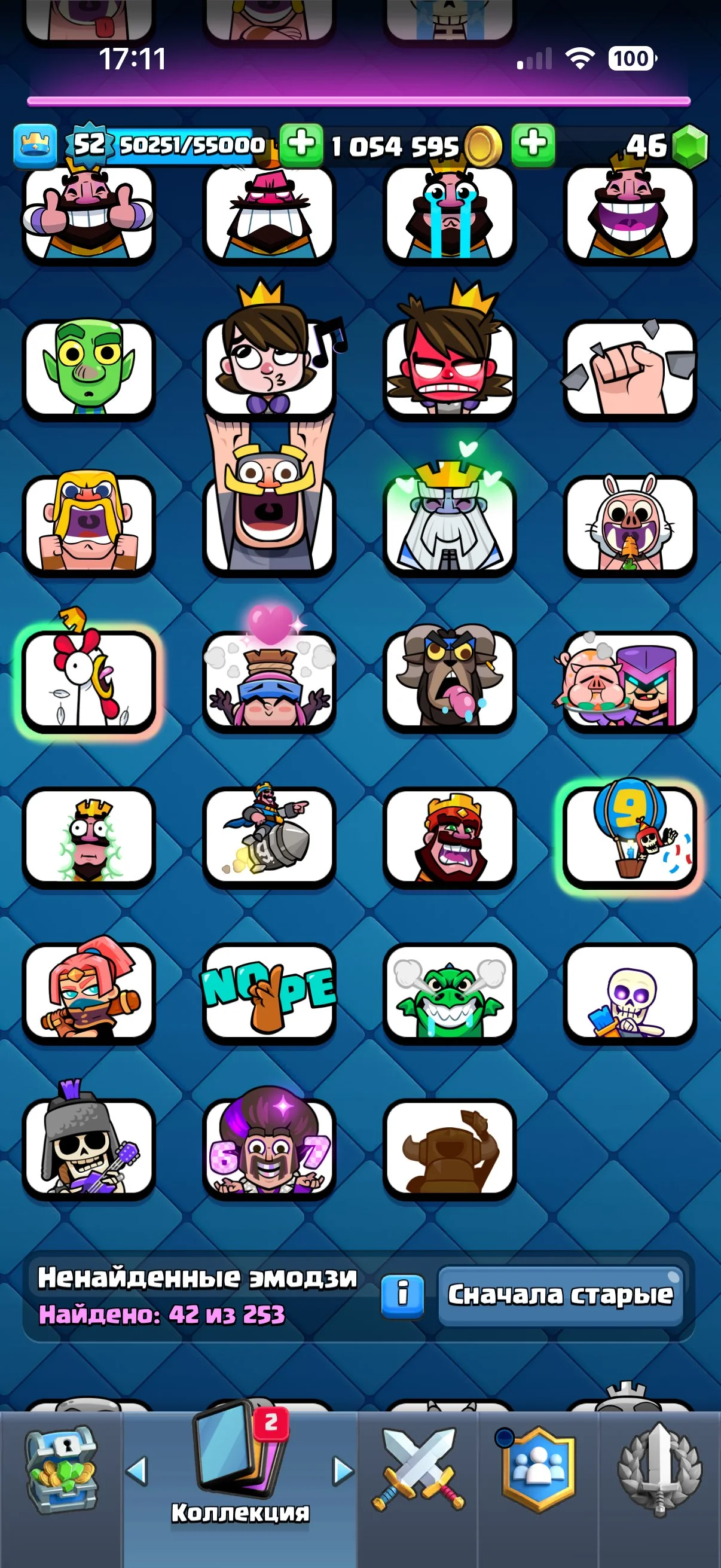Tap the right arrow beside Коллекция

coord(343,1471)
